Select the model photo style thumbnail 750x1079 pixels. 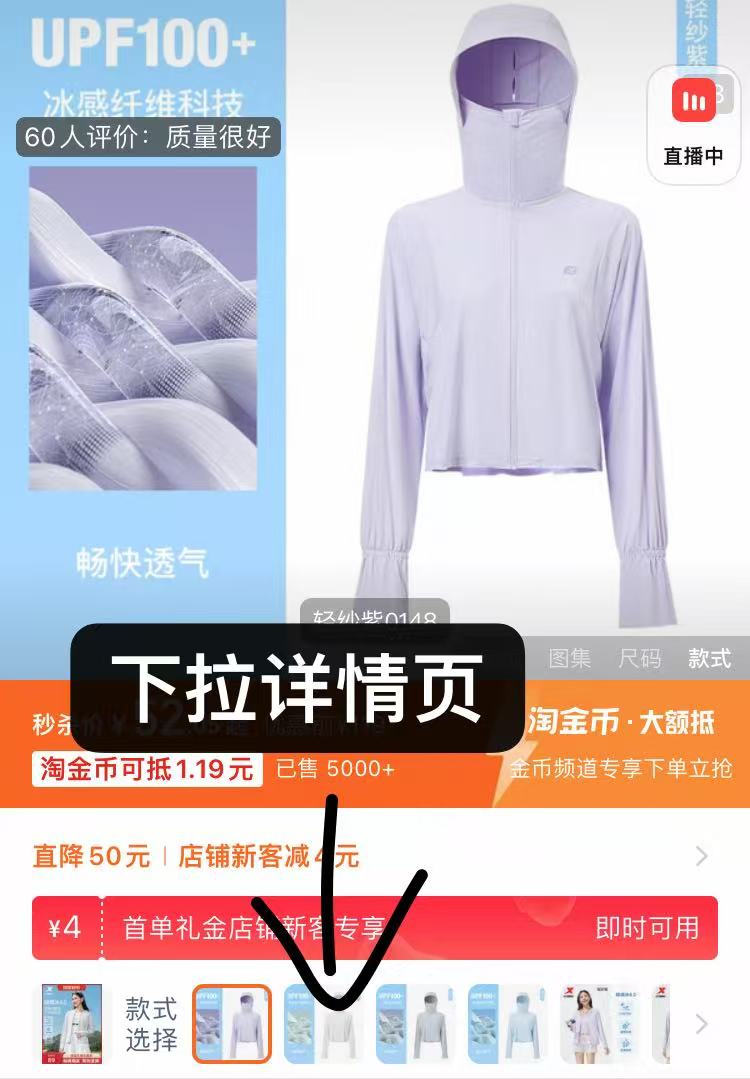click(x=600, y=1024)
